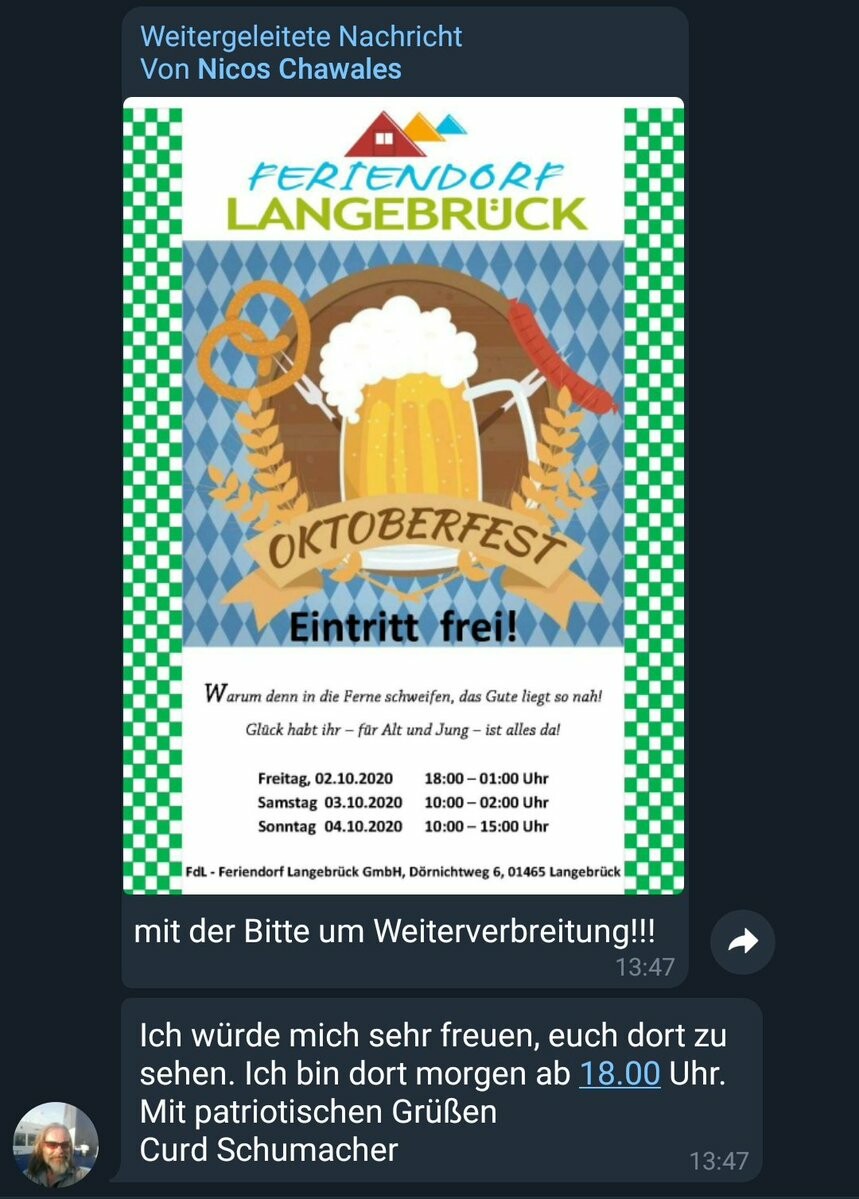Tap the underlined 18.00 time link
The image size is (859, 1199).
(620, 1073)
